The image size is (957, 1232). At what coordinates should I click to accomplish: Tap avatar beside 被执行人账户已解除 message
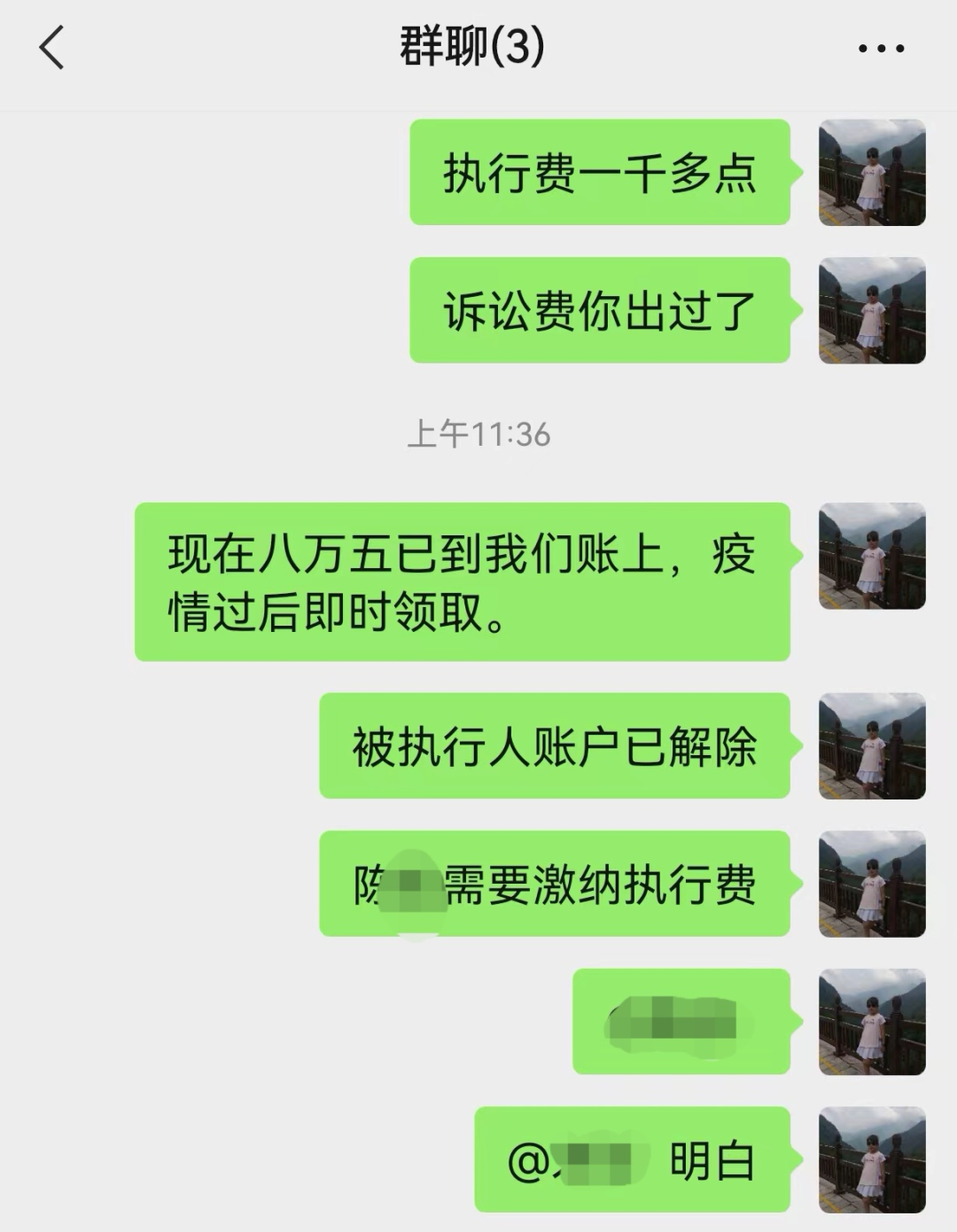coord(872,746)
